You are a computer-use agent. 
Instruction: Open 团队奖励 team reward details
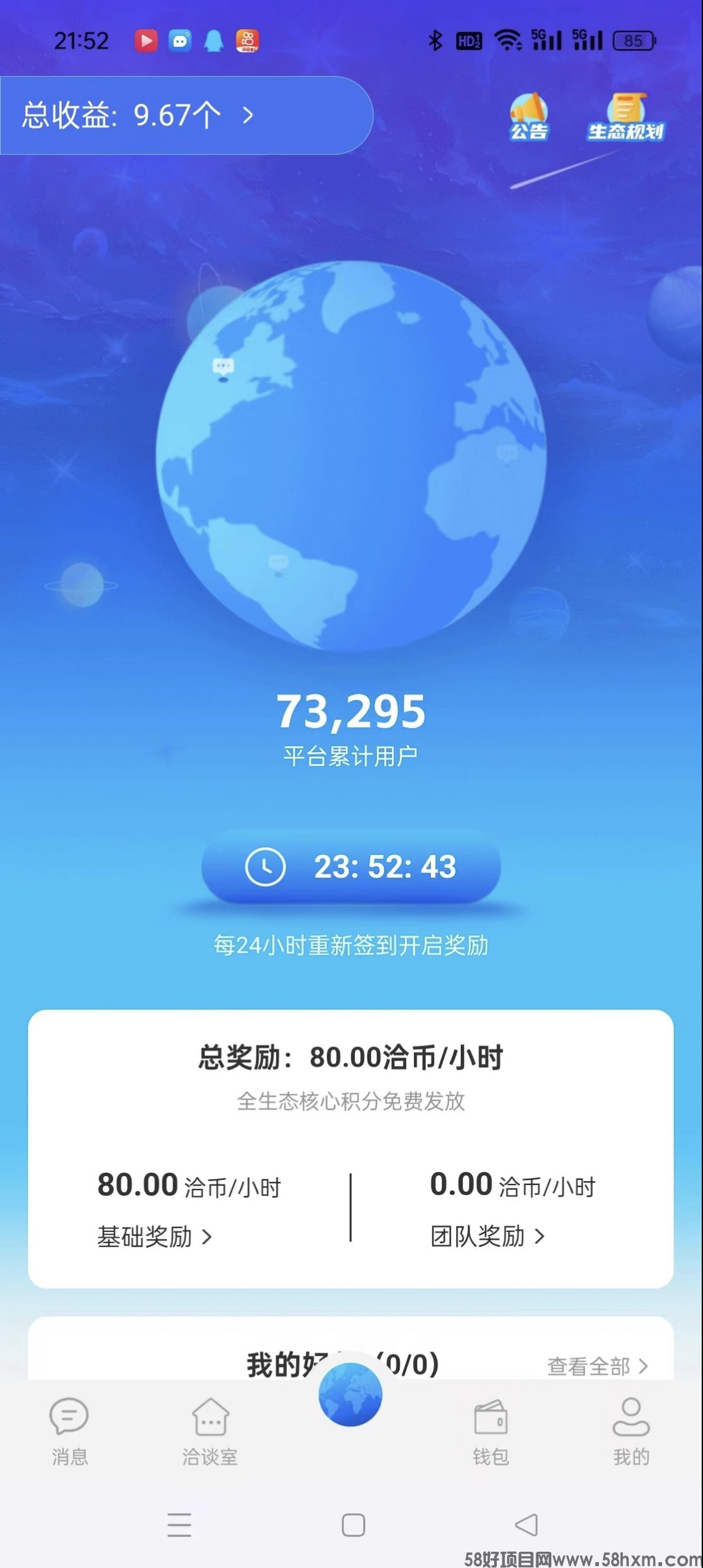pyautogui.click(x=488, y=1236)
